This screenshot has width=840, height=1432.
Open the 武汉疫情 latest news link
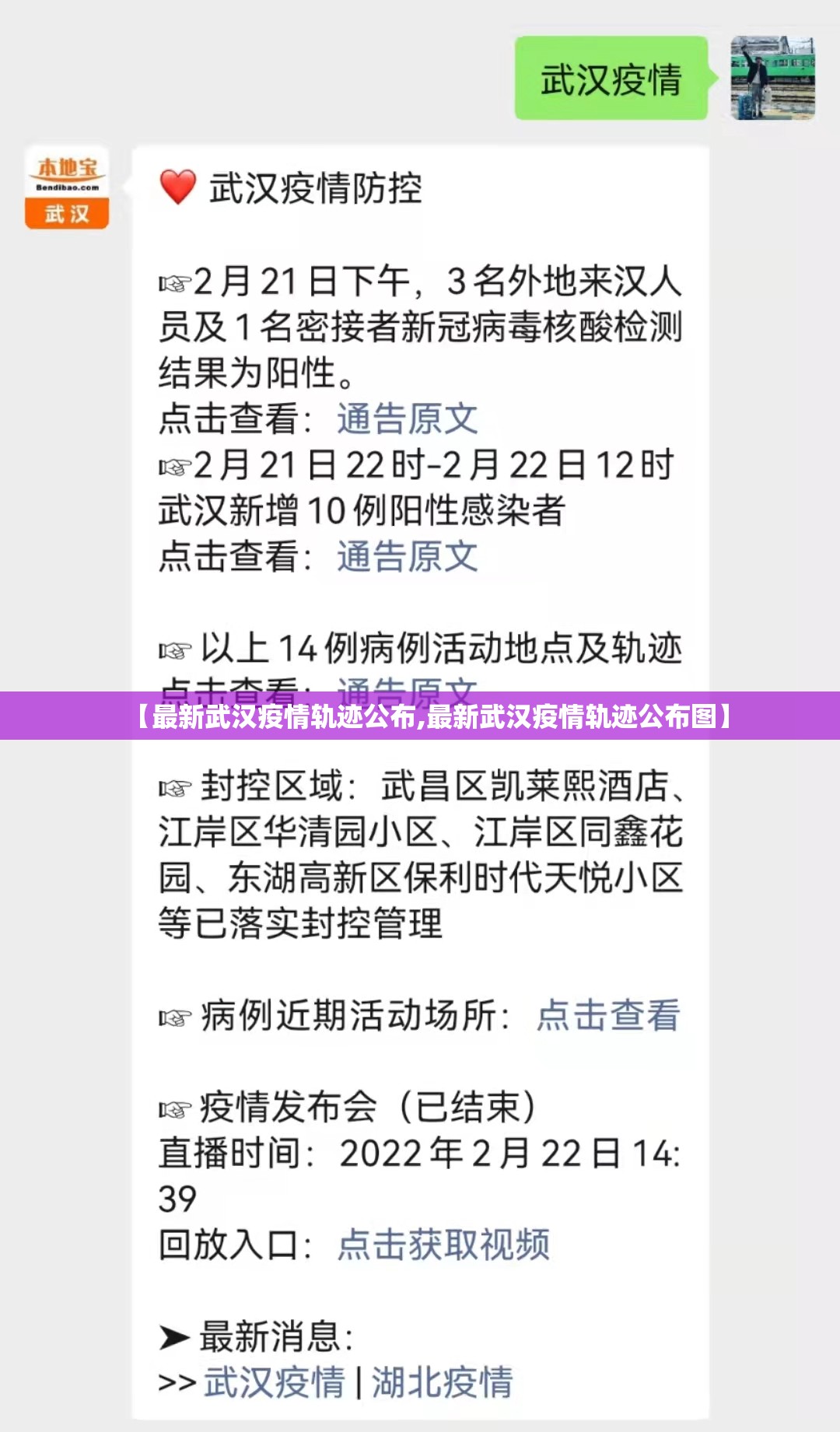(x=274, y=1382)
